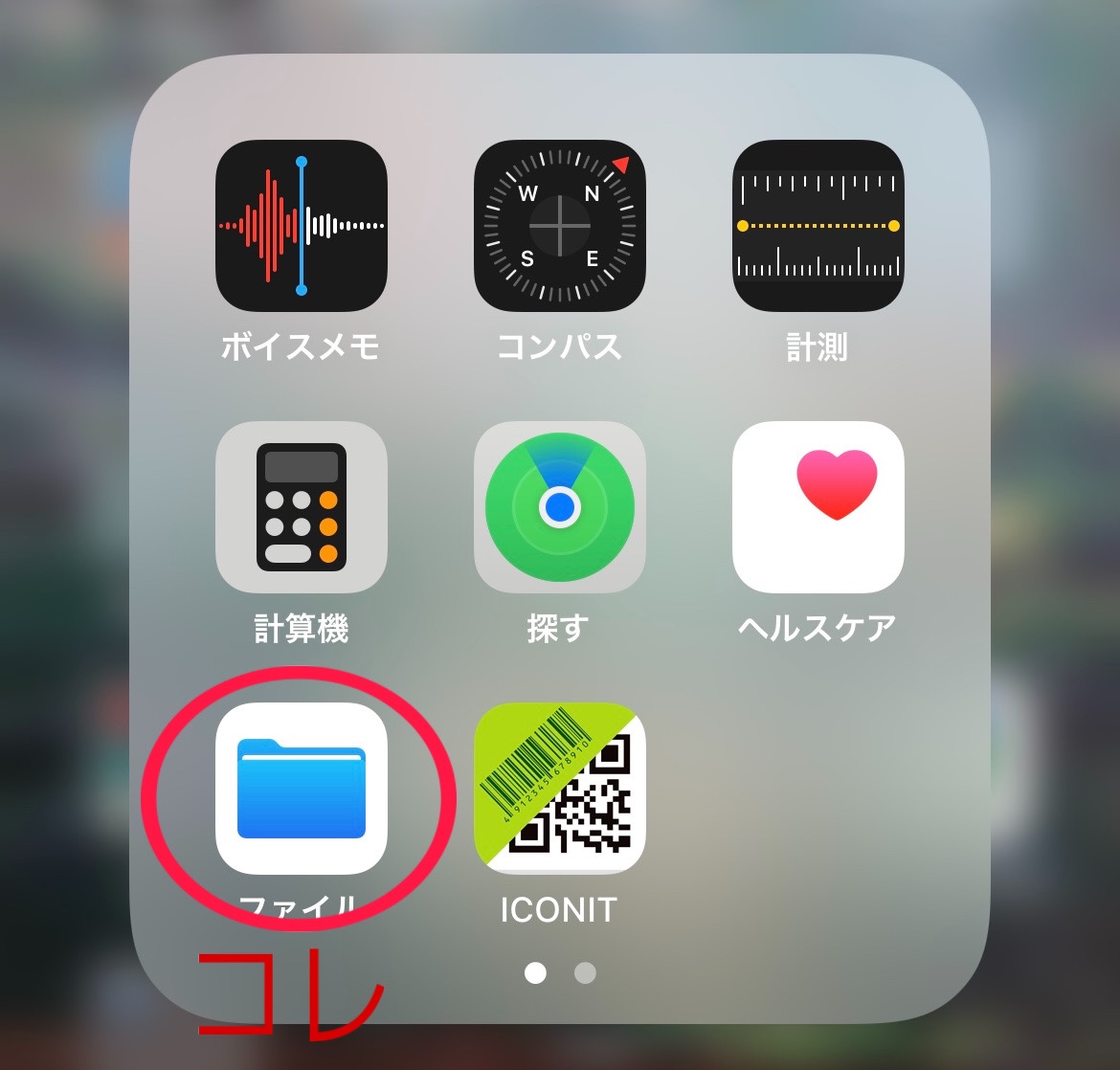Image resolution: width=1120 pixels, height=1070 pixels.
Task: Open the 探す Find My app
Action: coord(560,507)
